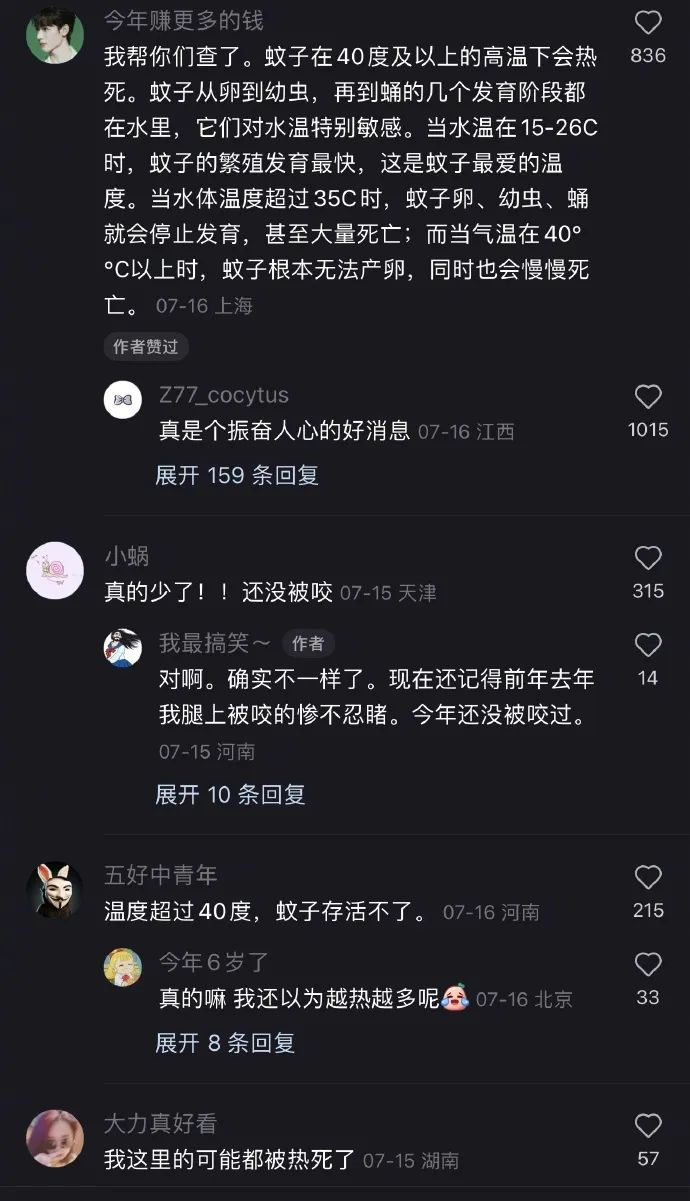Like 大力真好看's comment
The height and width of the screenshot is (1201, 690).
coord(648,1126)
